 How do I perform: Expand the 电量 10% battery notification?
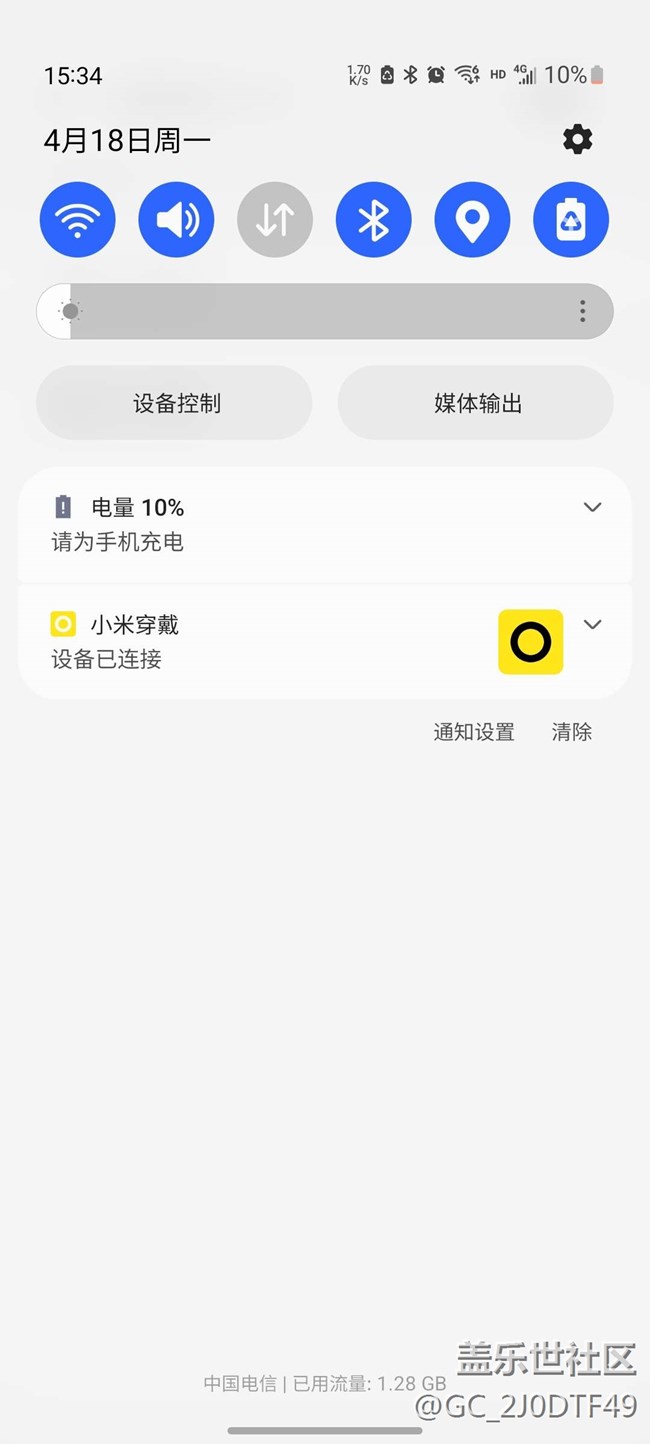(592, 507)
